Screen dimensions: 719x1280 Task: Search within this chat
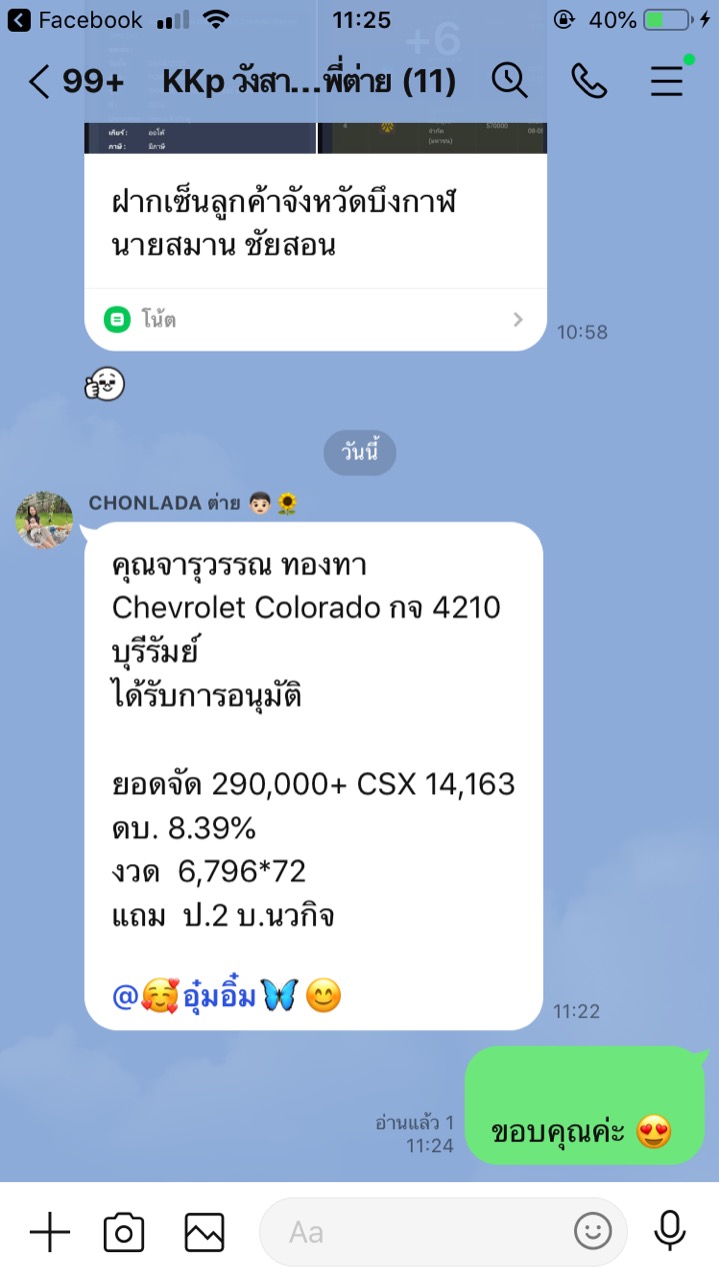tap(510, 81)
